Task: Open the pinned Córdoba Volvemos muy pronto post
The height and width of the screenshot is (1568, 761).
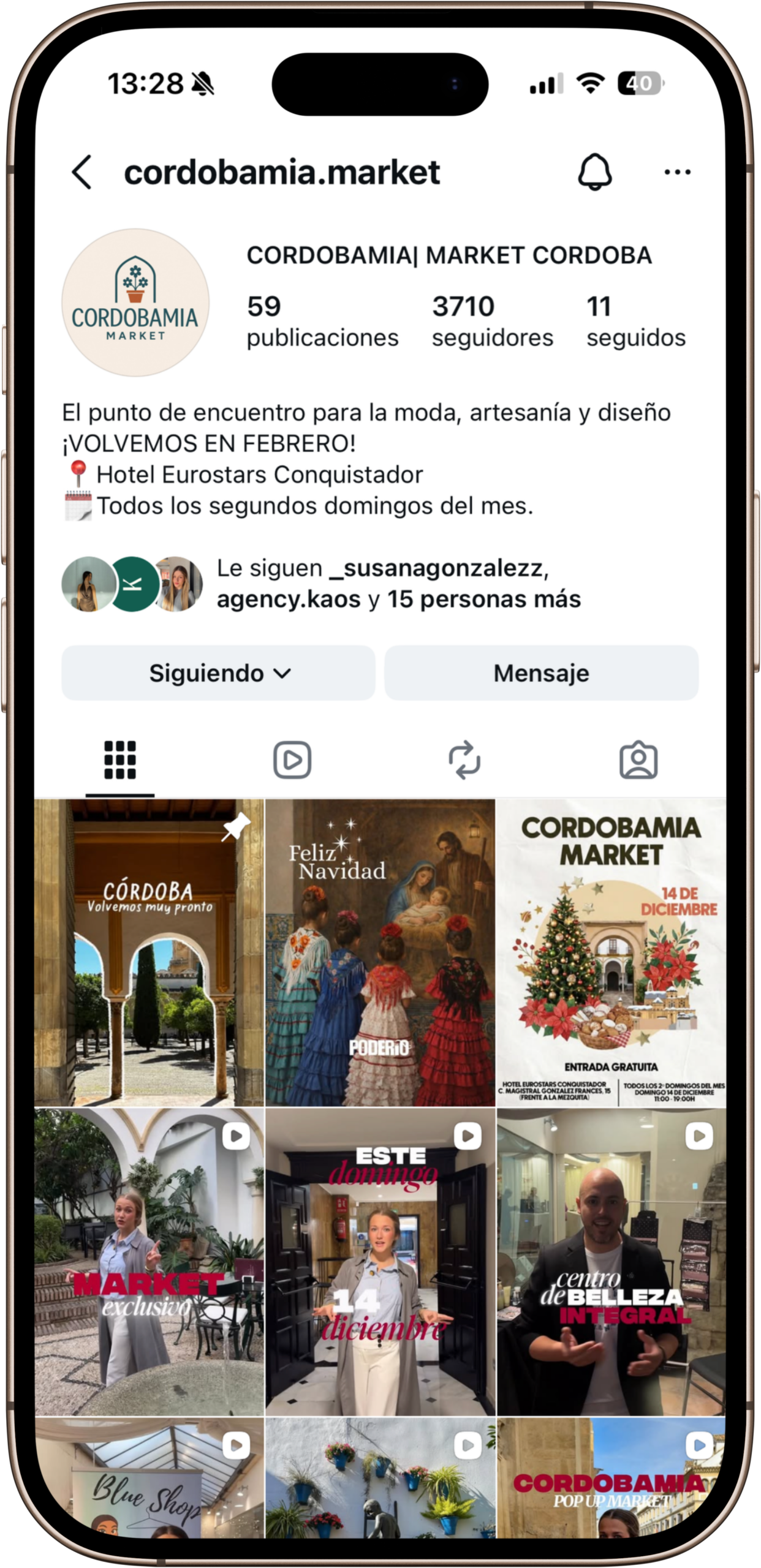Action: 149,952
